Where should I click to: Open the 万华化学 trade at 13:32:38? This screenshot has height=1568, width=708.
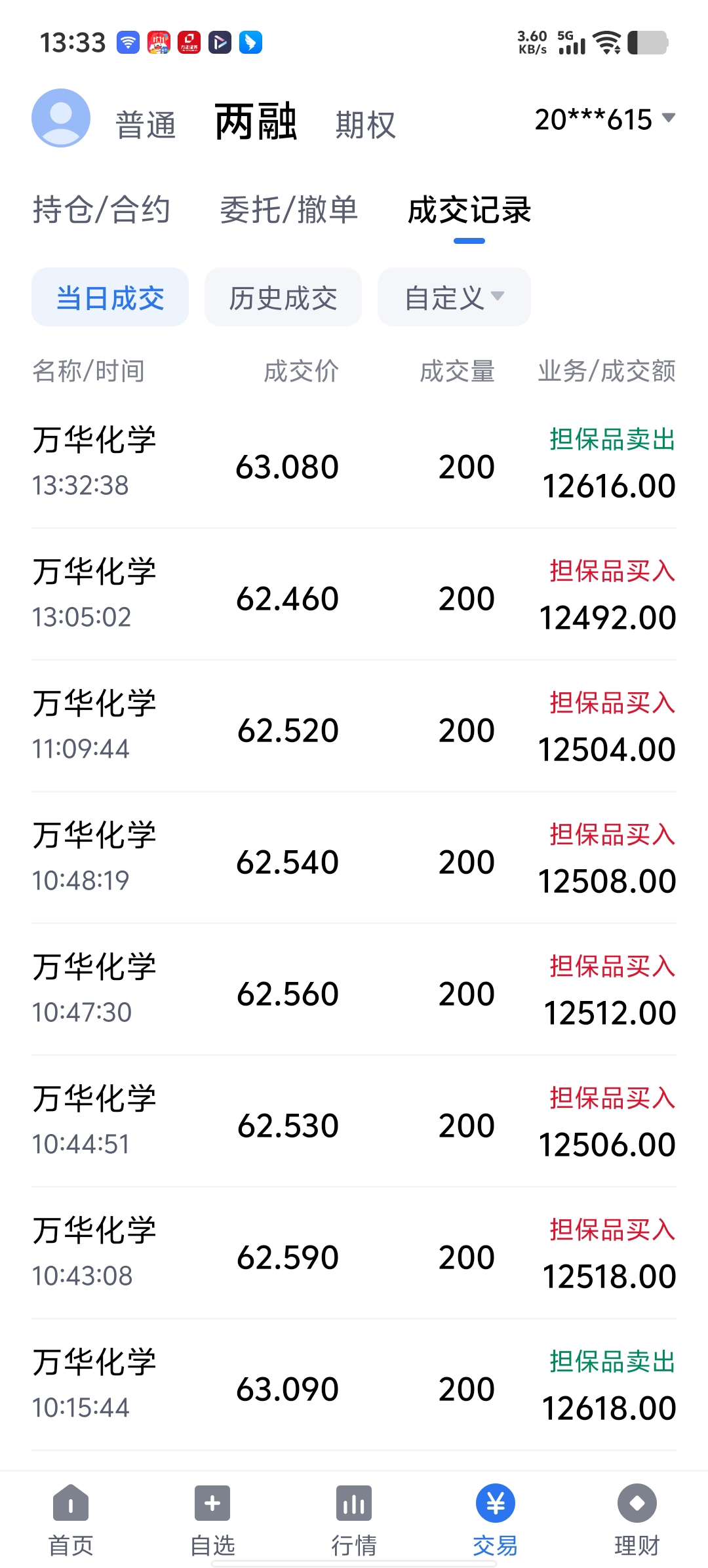(x=354, y=463)
